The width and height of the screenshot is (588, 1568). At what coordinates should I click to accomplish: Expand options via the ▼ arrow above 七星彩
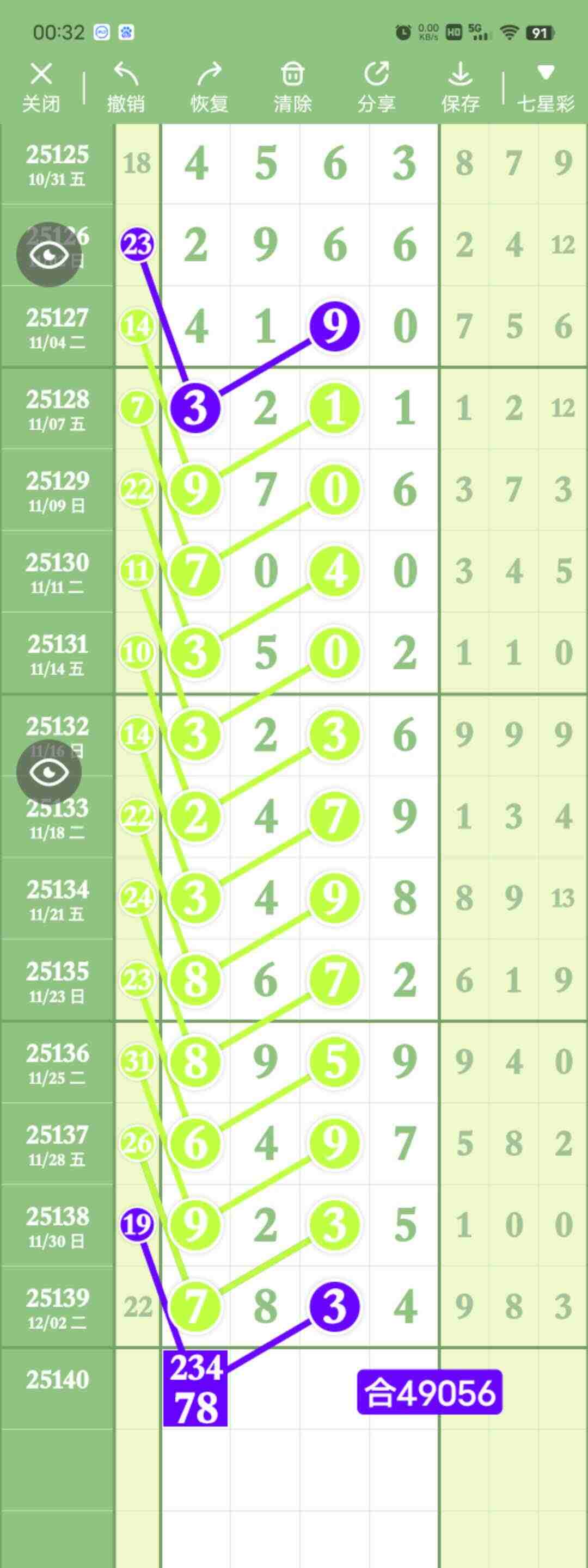pos(544,70)
